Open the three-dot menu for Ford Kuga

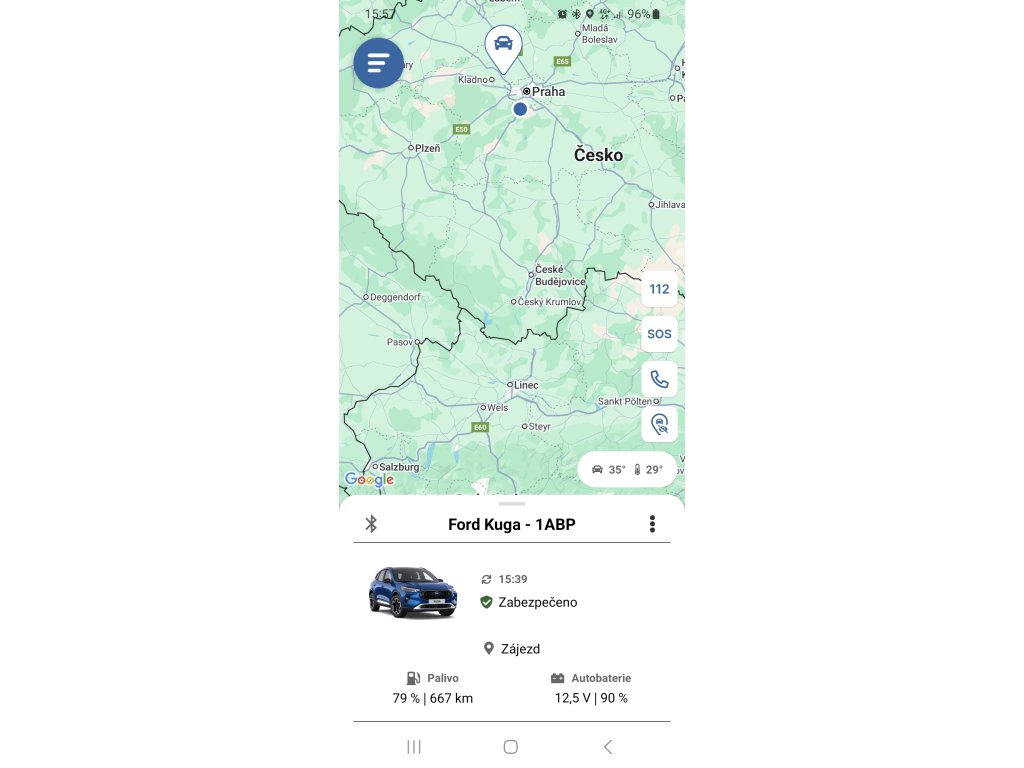click(x=652, y=524)
